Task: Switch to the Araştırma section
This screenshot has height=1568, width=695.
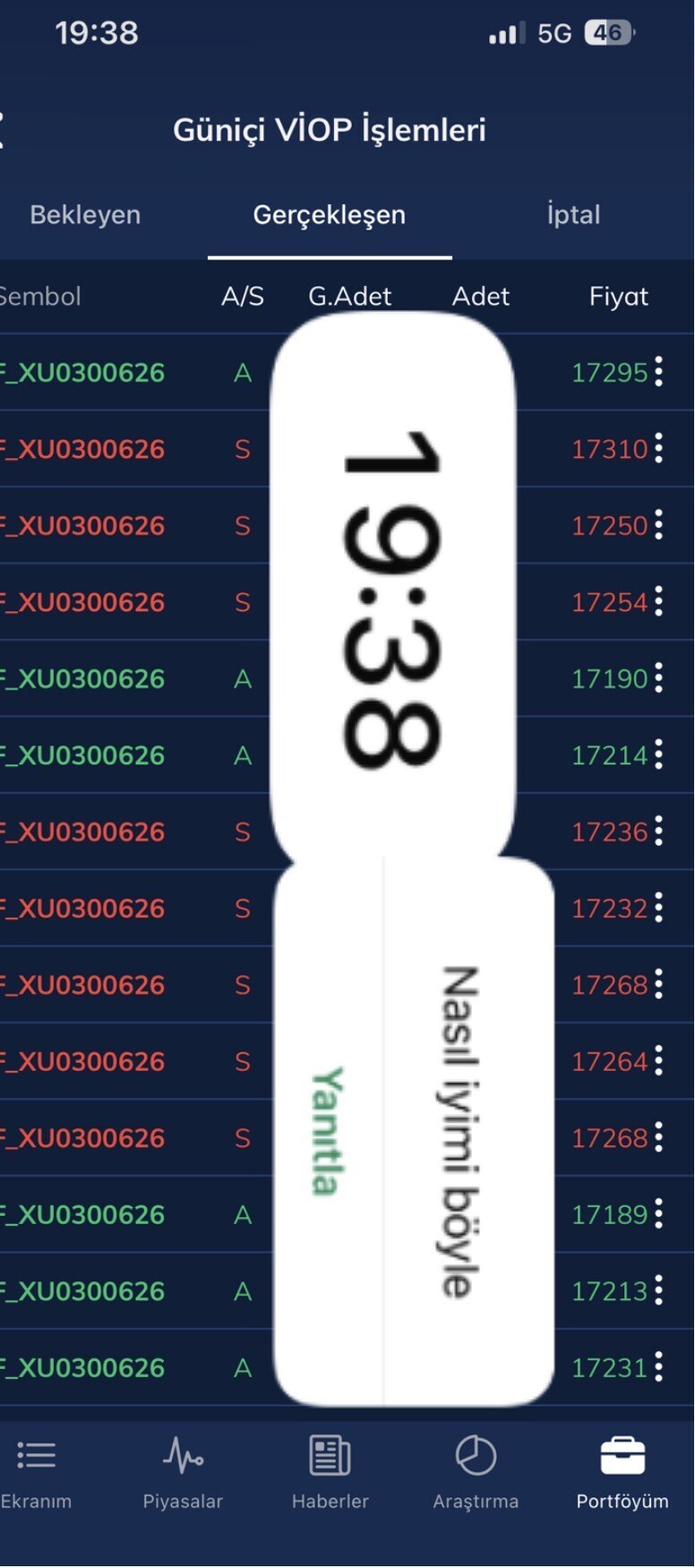Action: 476,1473
